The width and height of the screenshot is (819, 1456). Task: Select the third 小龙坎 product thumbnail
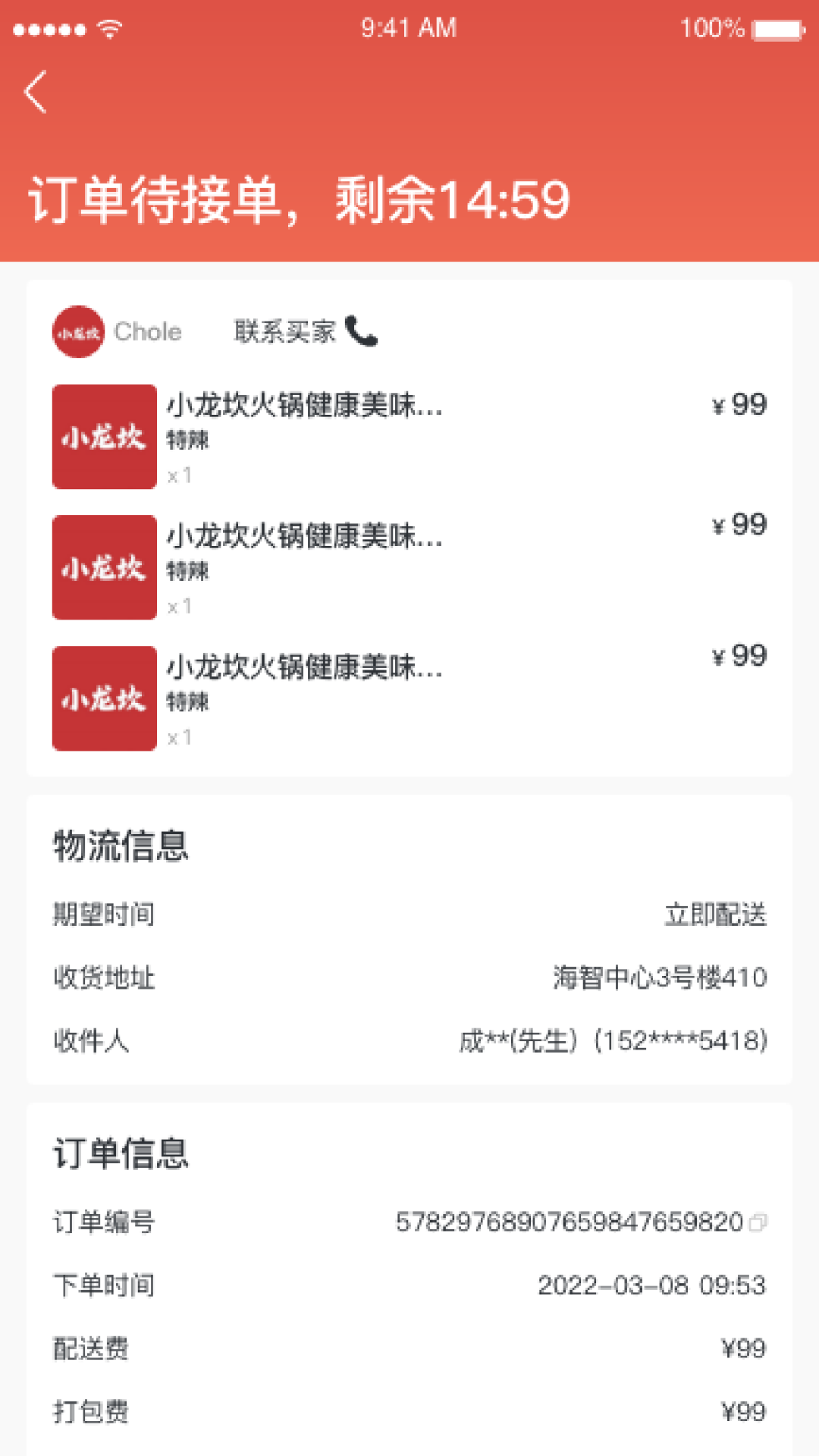(x=104, y=698)
